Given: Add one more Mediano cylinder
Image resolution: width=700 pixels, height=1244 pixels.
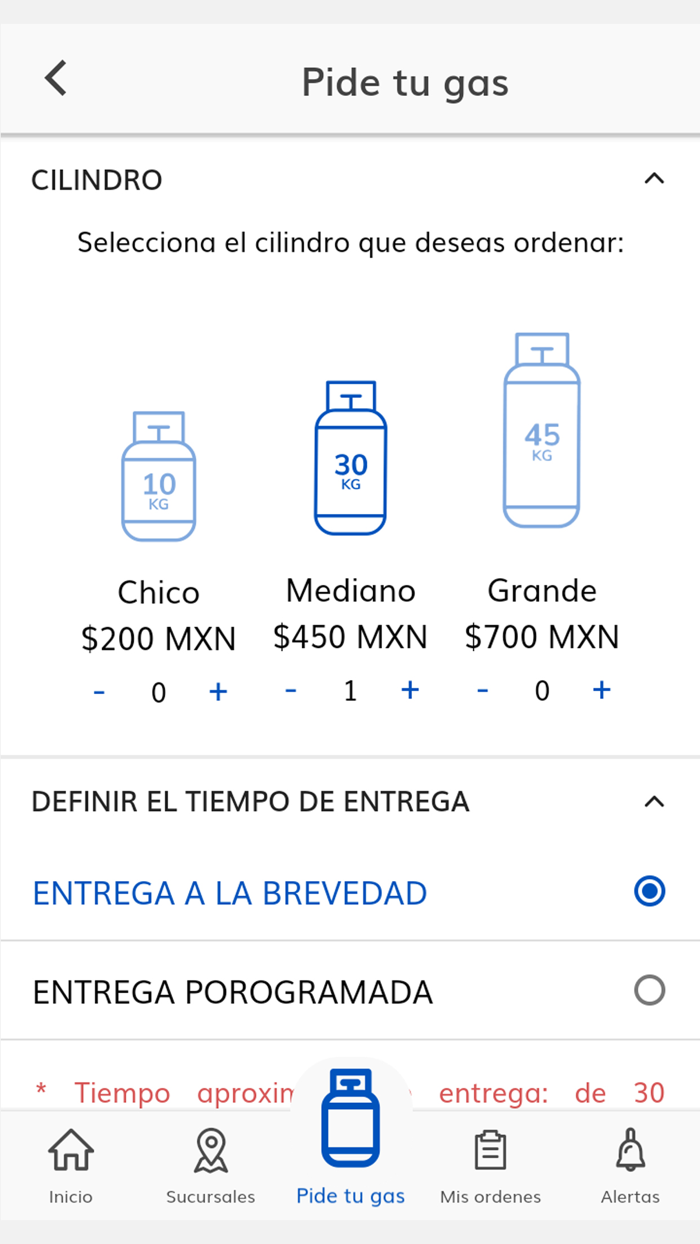Looking at the screenshot, I should click(x=409, y=689).
